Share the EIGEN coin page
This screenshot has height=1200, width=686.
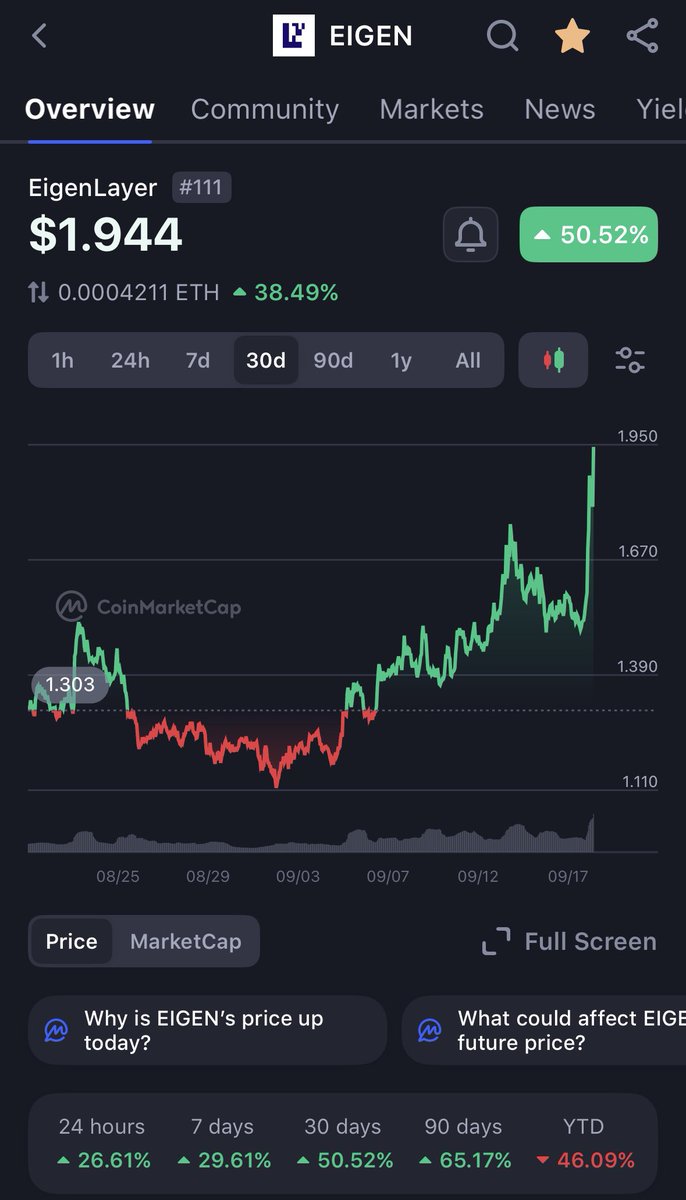pos(642,37)
